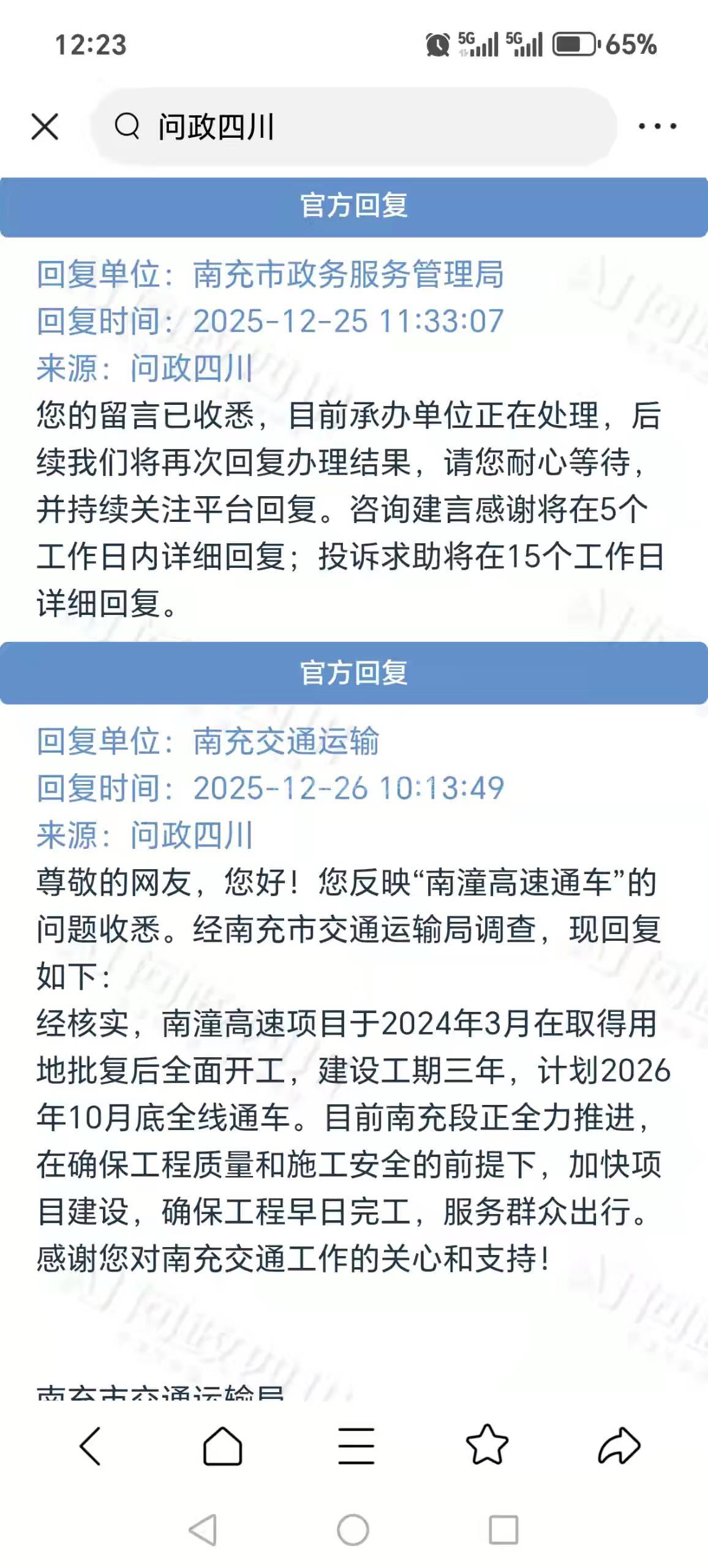Open the browser menu with three lines
The image size is (708, 1568).
pos(356,1446)
